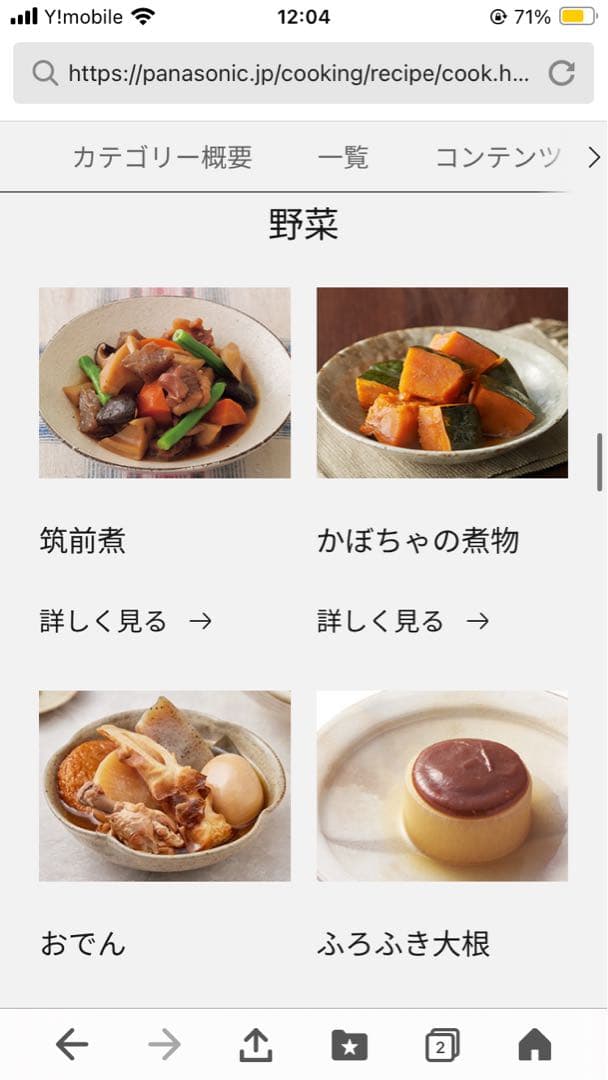Share this page
Screen dimensions: 608x1080
pyautogui.click(x=256, y=1045)
